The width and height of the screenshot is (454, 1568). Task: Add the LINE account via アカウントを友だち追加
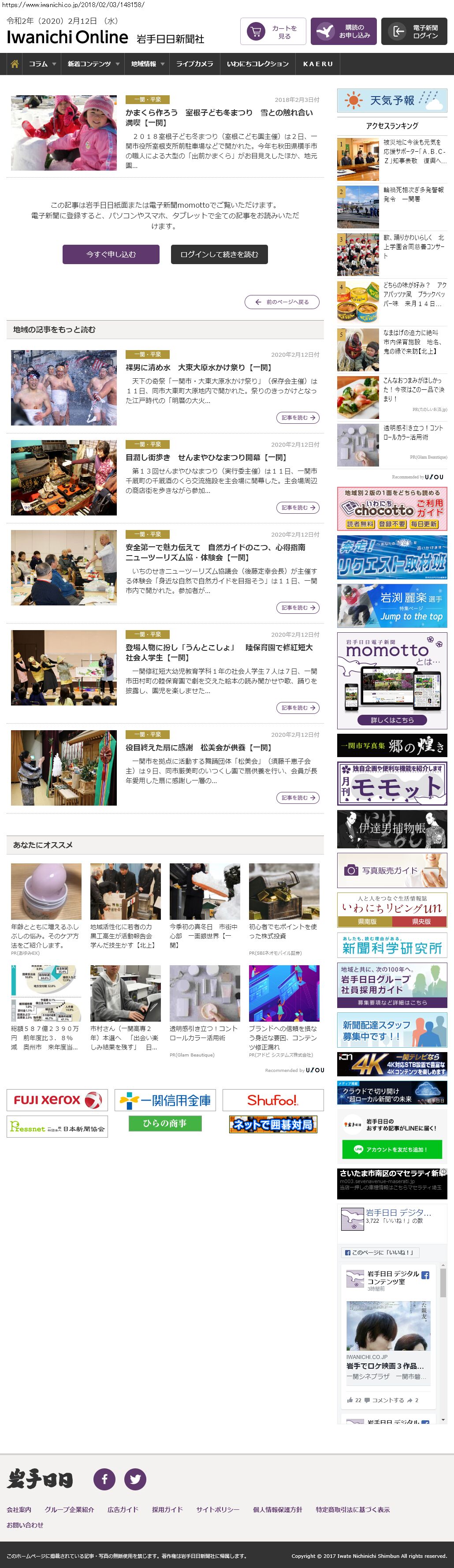391,1150
